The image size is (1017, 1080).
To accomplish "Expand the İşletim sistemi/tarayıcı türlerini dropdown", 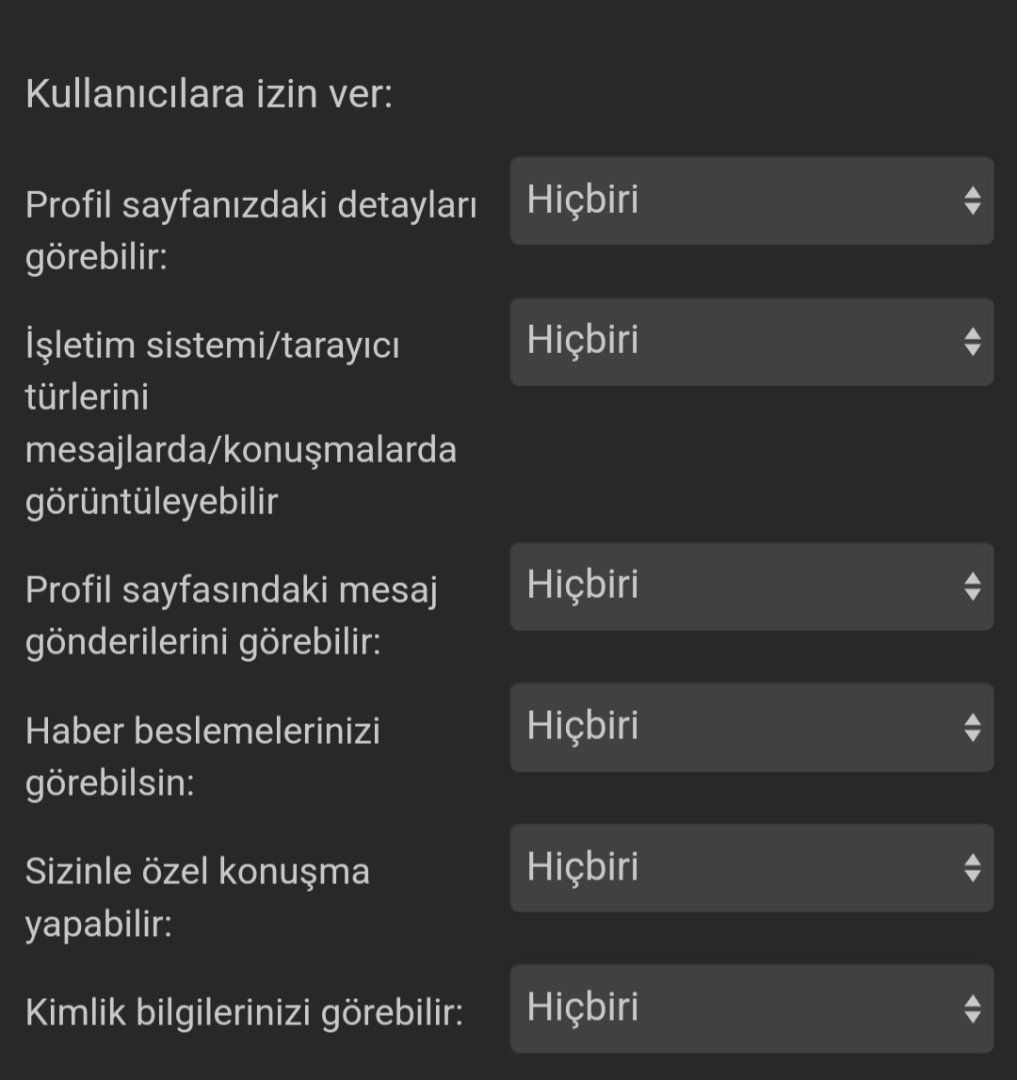I will 751,342.
